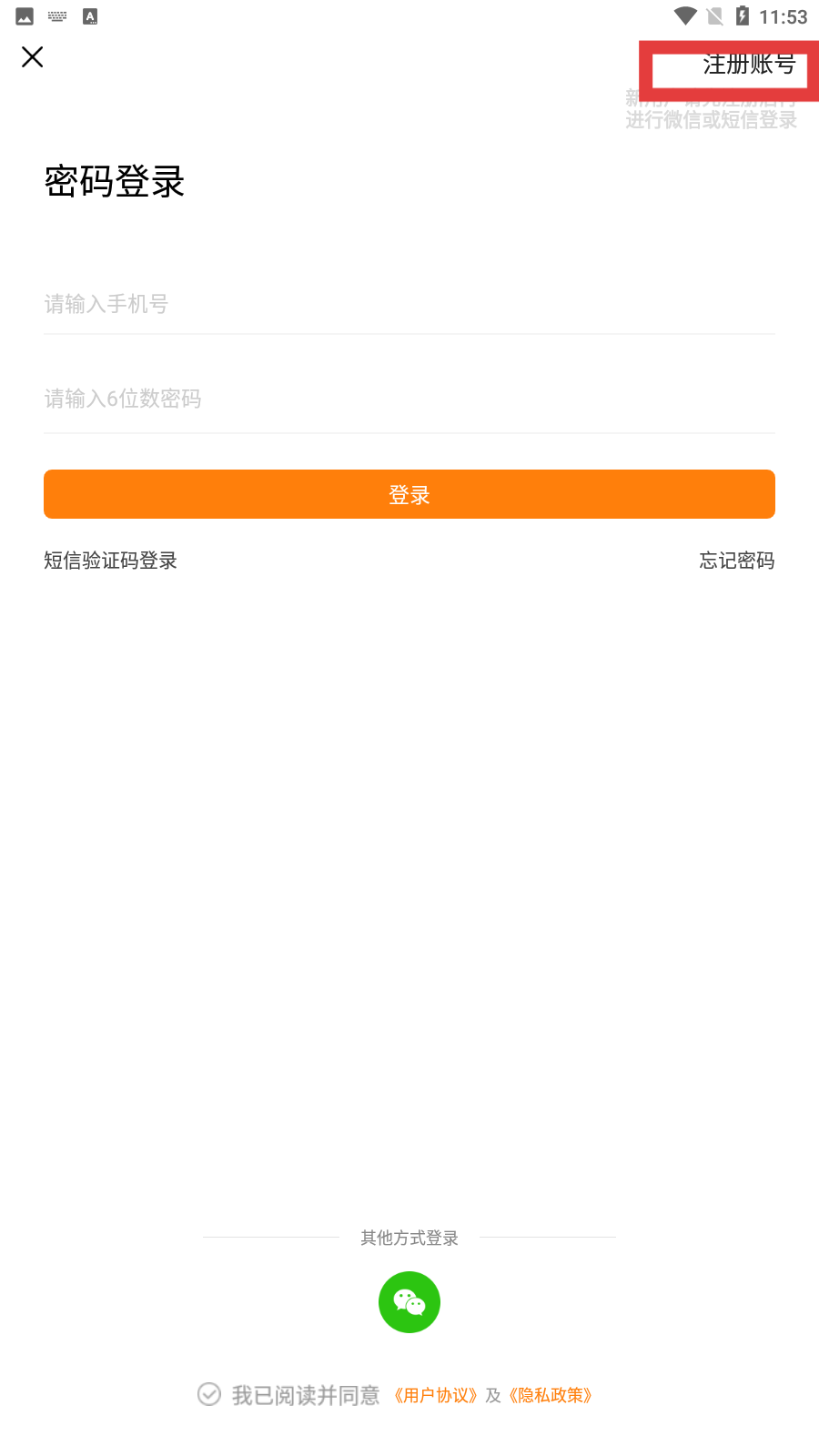The height and width of the screenshot is (1456, 819).
Task: Open 忘记密码 to reset password
Action: (736, 561)
